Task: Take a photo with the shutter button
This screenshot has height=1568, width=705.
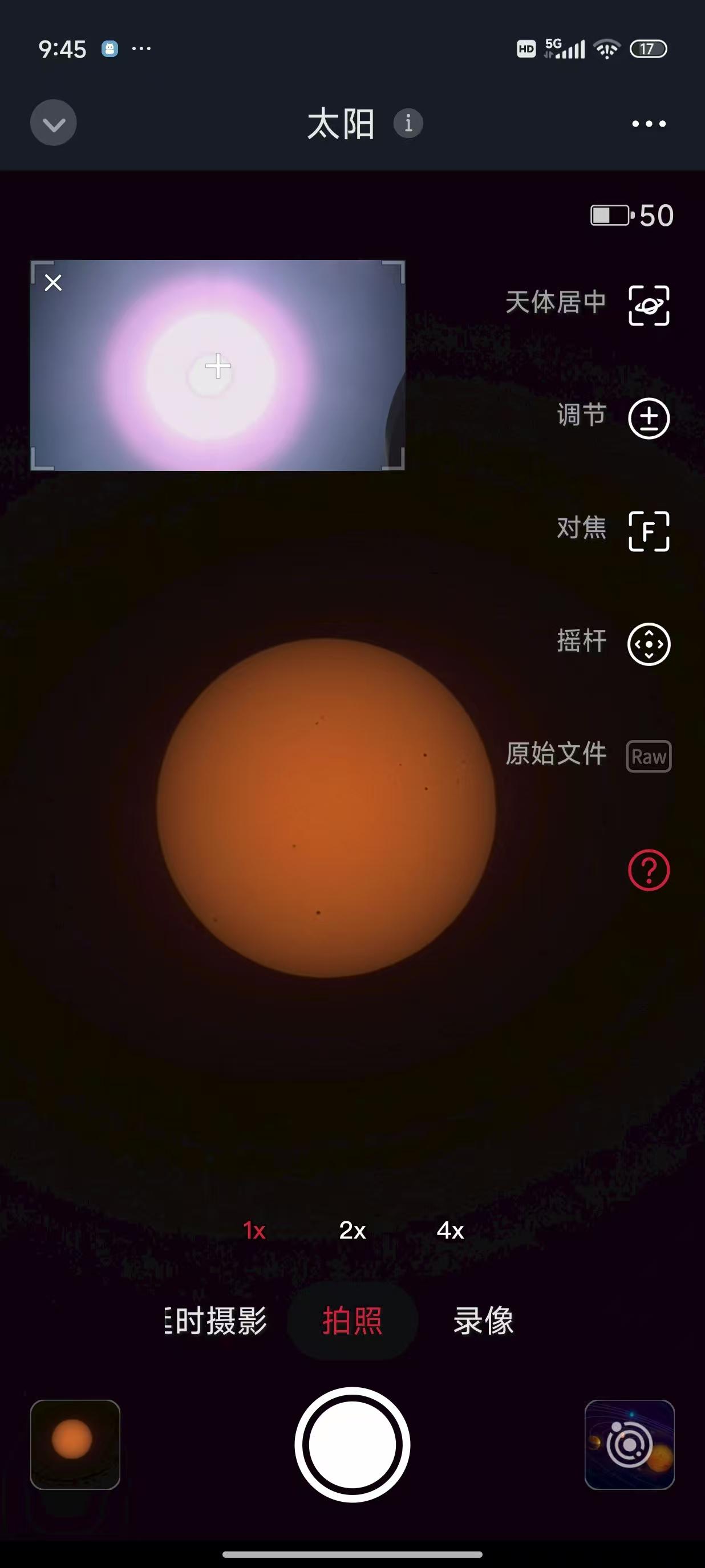Action: (352, 1444)
